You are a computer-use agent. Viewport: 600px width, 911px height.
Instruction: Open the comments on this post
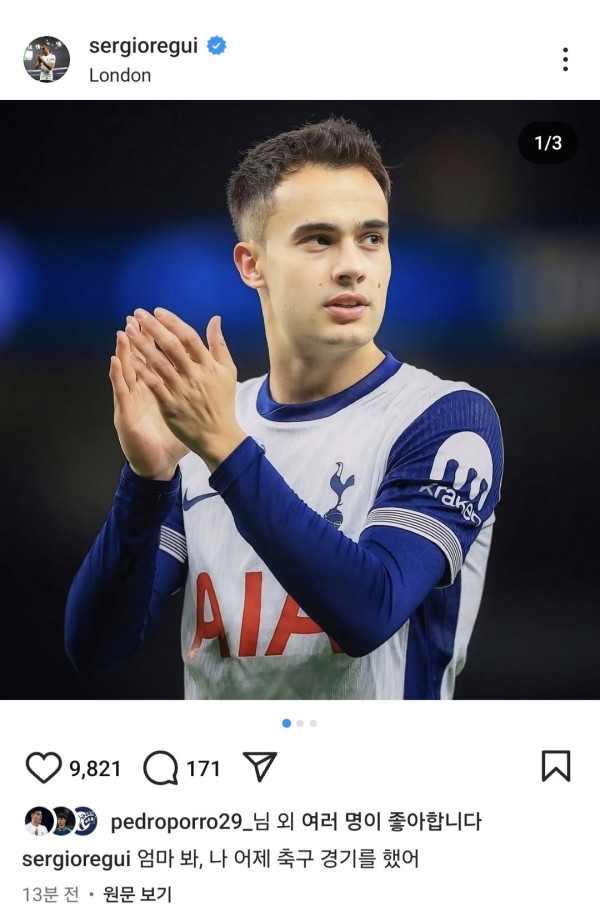tap(160, 767)
